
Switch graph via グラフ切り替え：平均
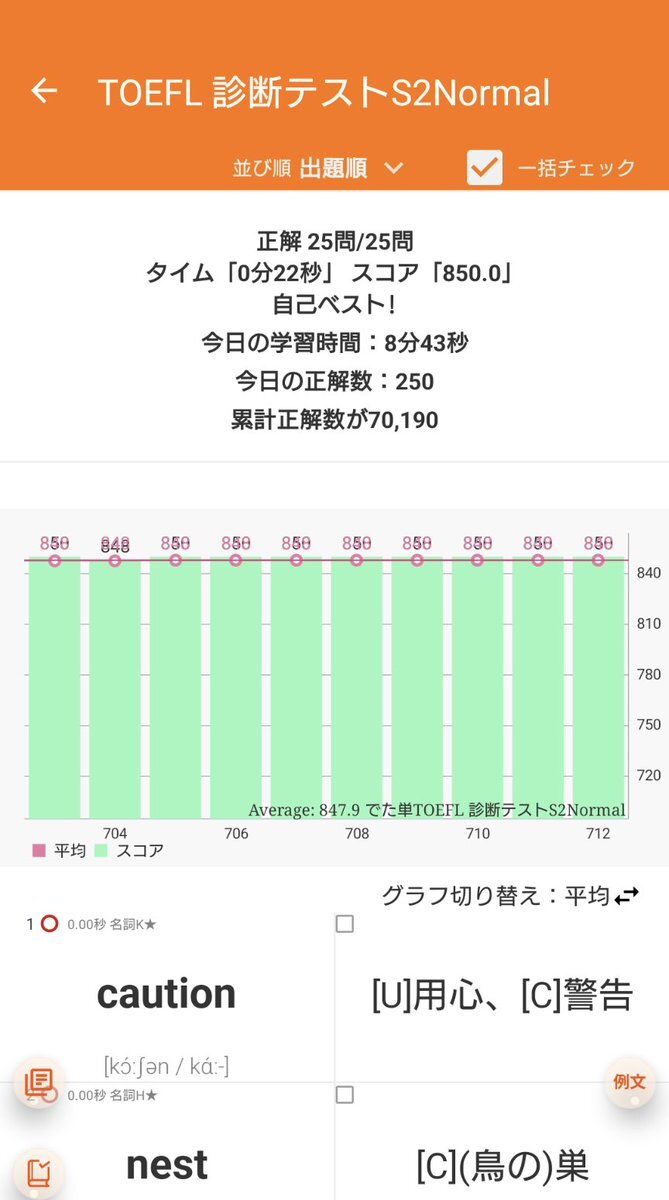click(x=510, y=896)
